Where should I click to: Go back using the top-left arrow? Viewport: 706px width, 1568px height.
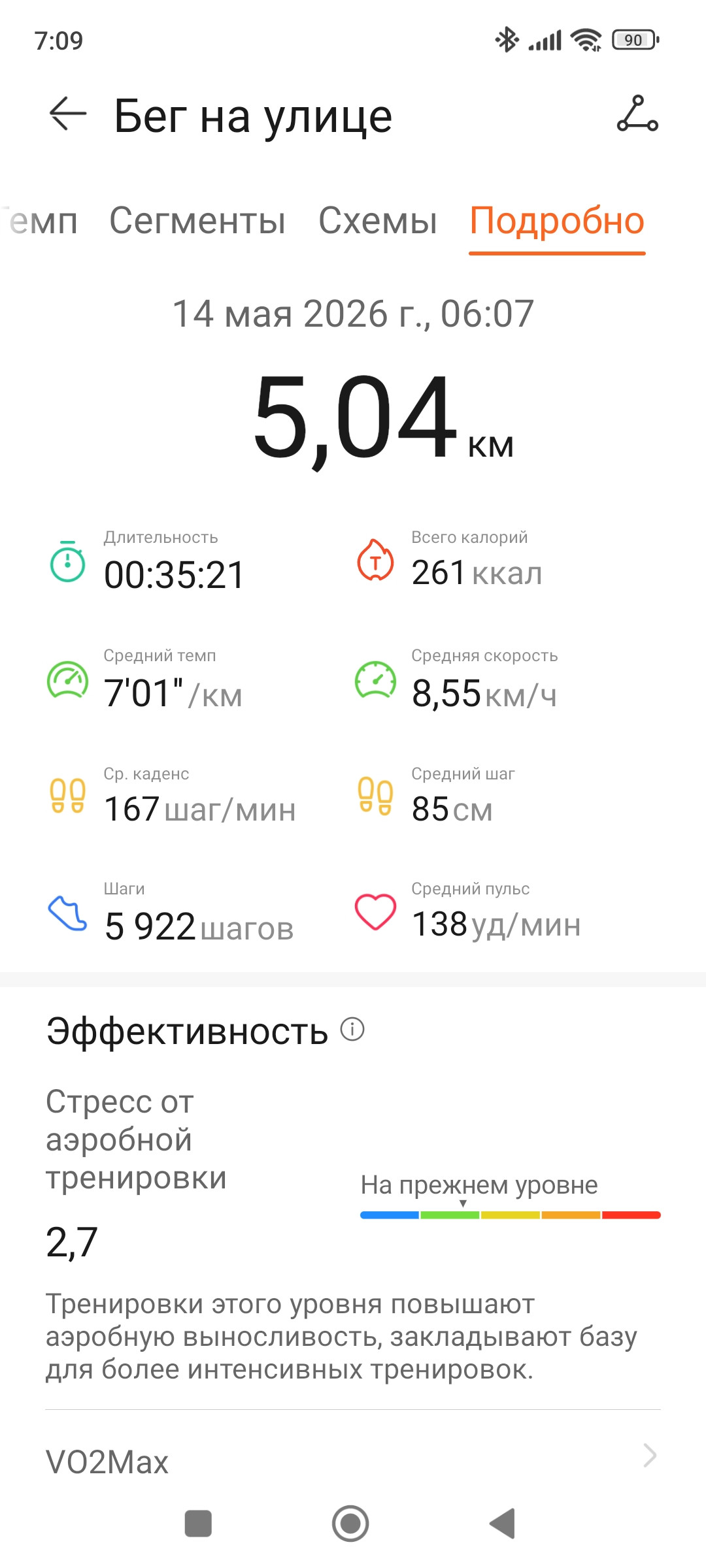68,114
